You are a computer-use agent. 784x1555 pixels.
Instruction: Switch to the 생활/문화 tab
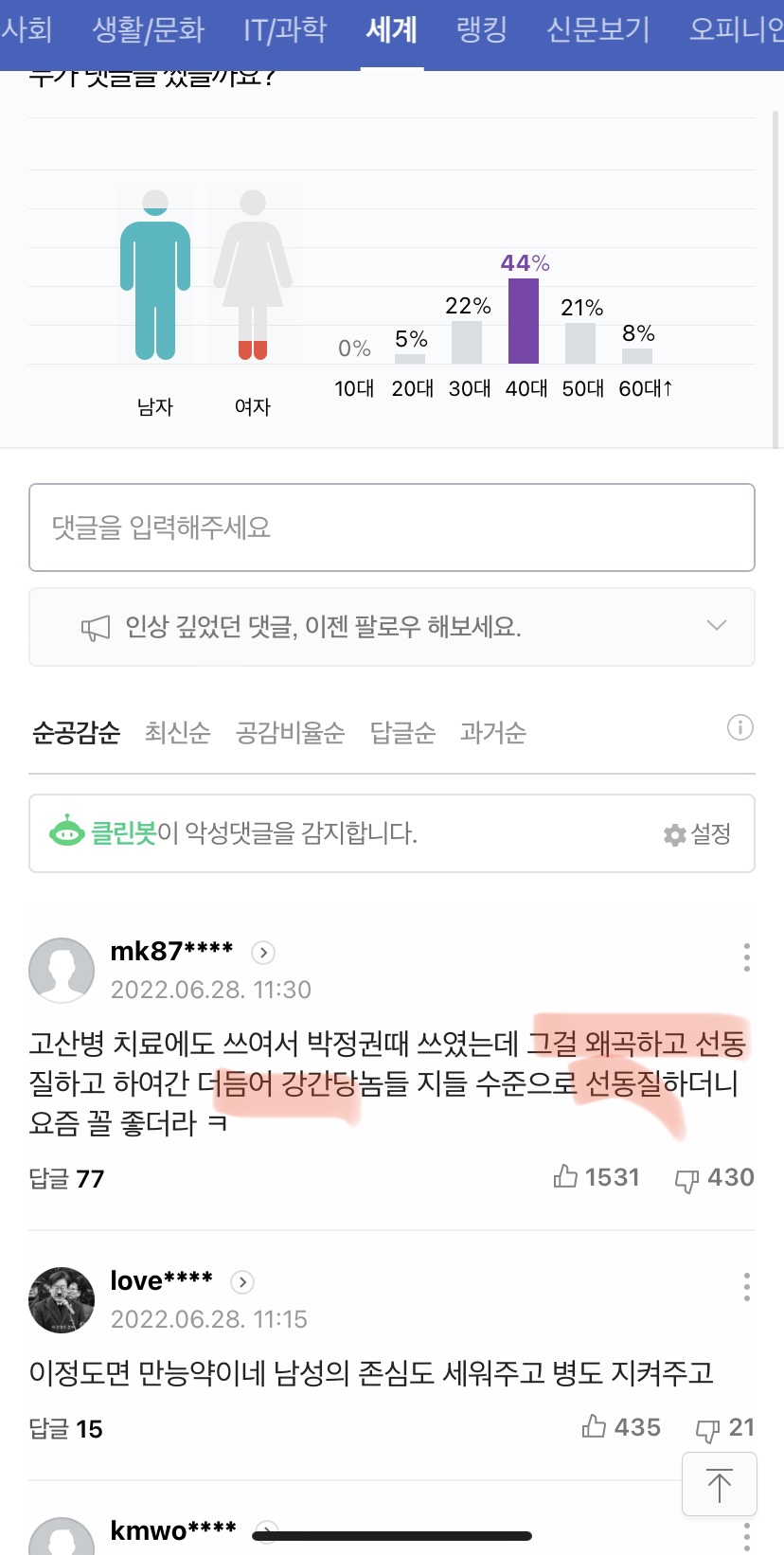[148, 30]
